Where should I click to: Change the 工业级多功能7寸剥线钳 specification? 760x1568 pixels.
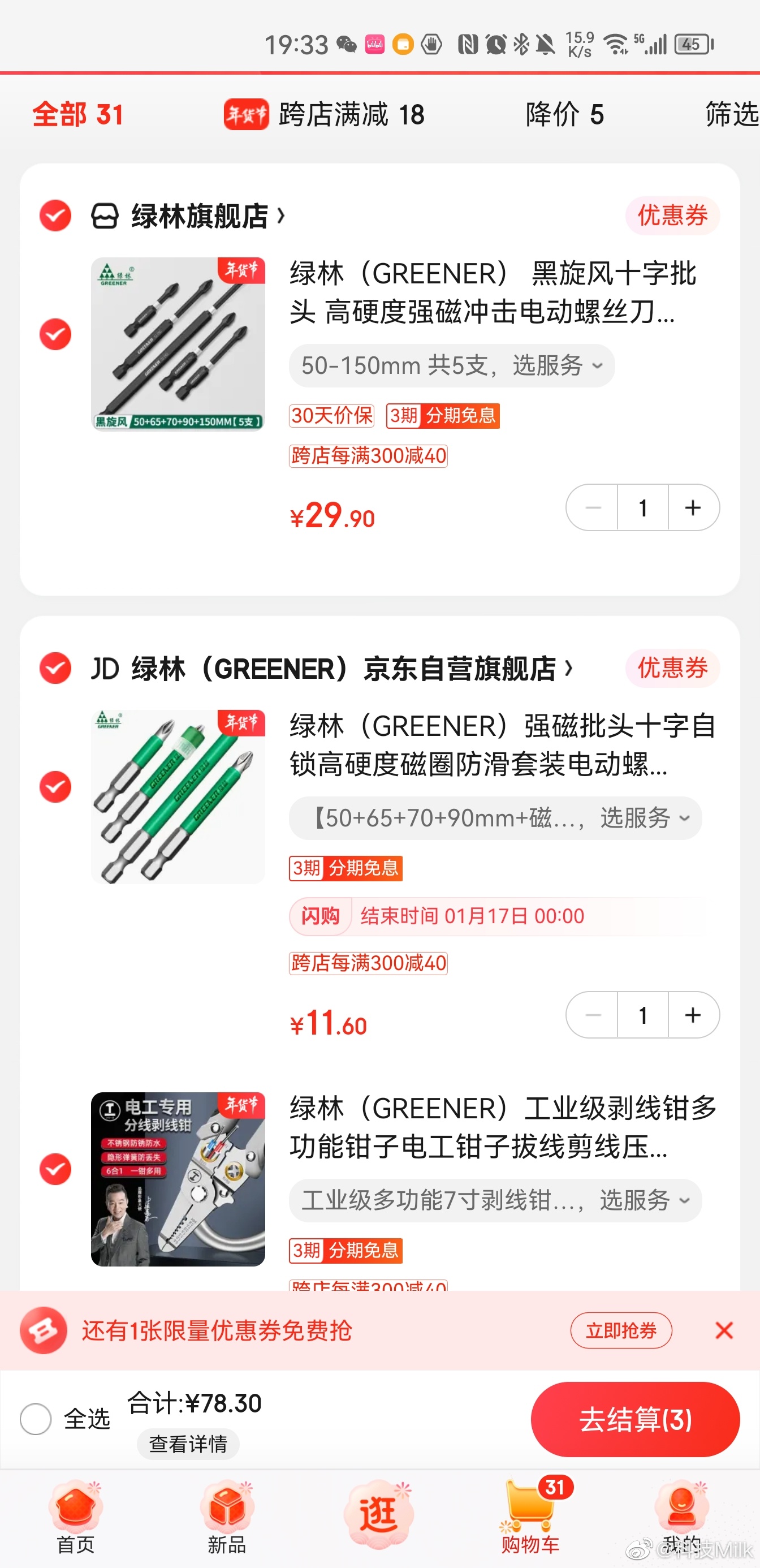[495, 1200]
